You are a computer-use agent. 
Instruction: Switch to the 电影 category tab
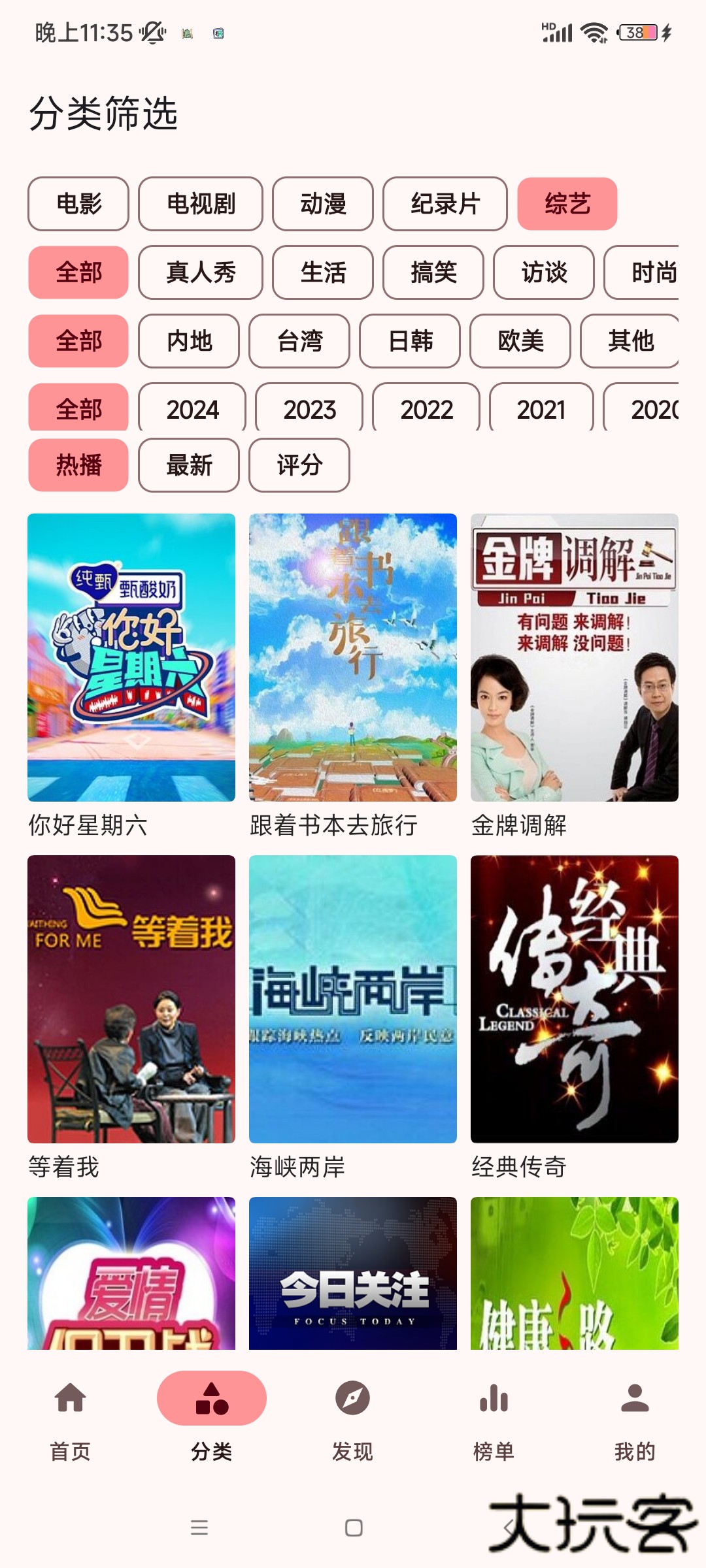point(78,204)
